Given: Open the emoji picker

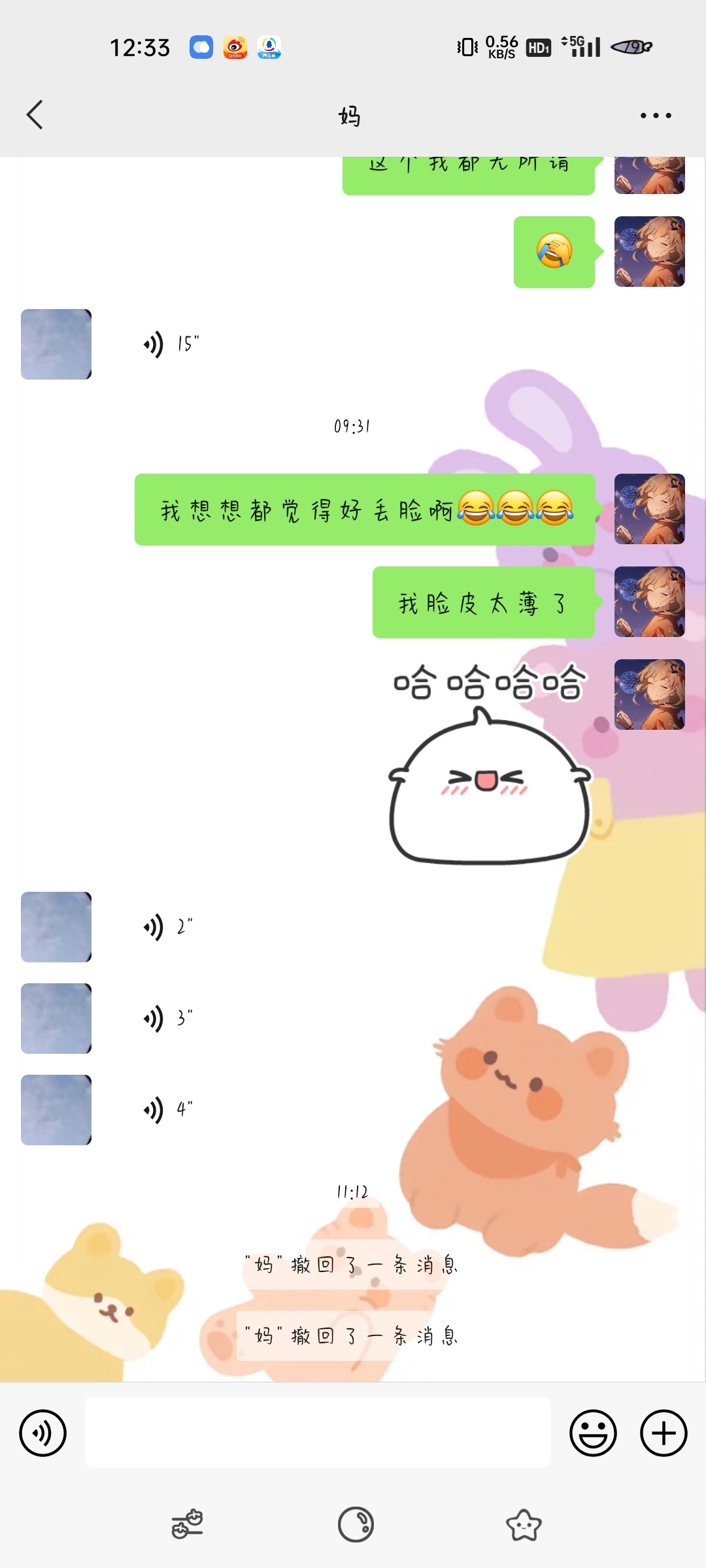Looking at the screenshot, I should 593,1433.
